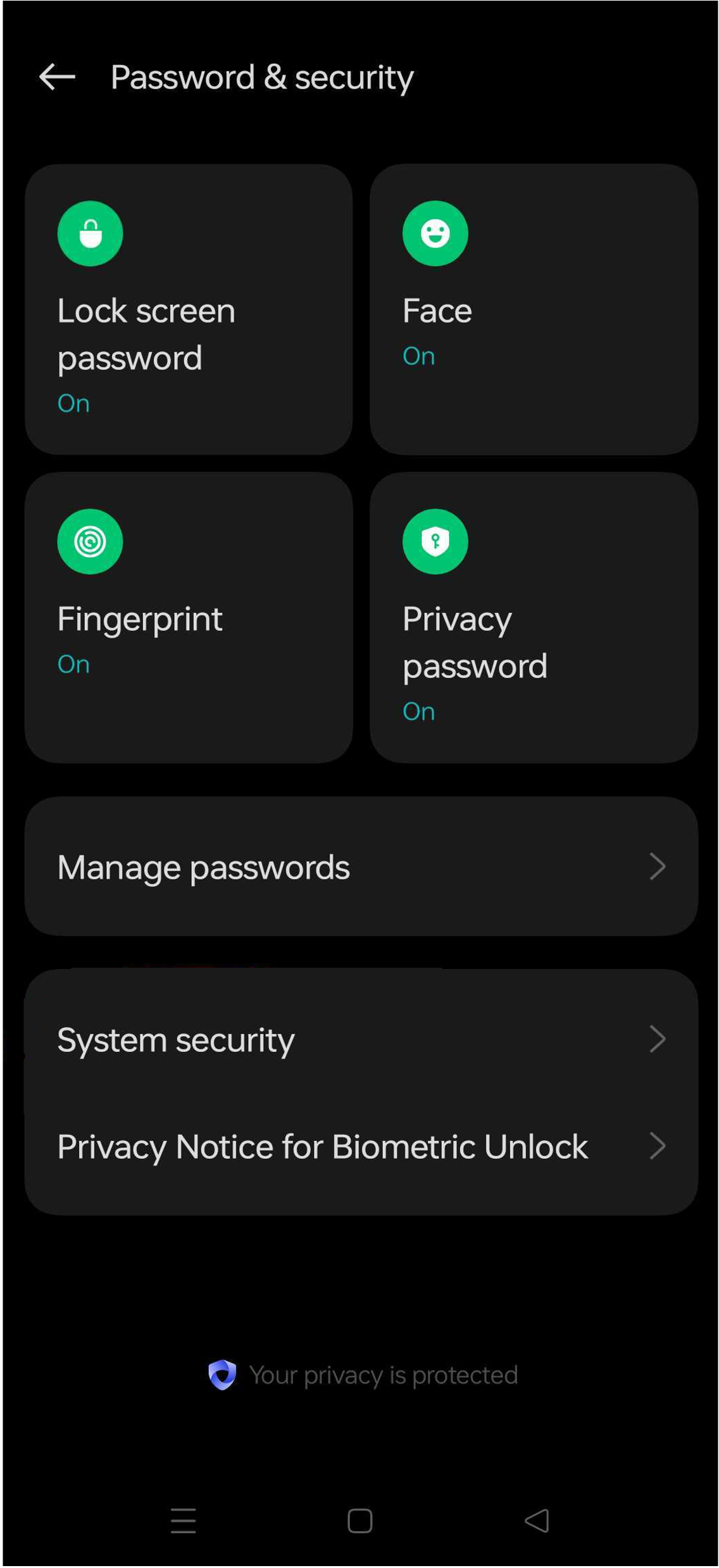Tap the back arrow in the header
Viewport: 719px width, 1568px height.
[57, 77]
